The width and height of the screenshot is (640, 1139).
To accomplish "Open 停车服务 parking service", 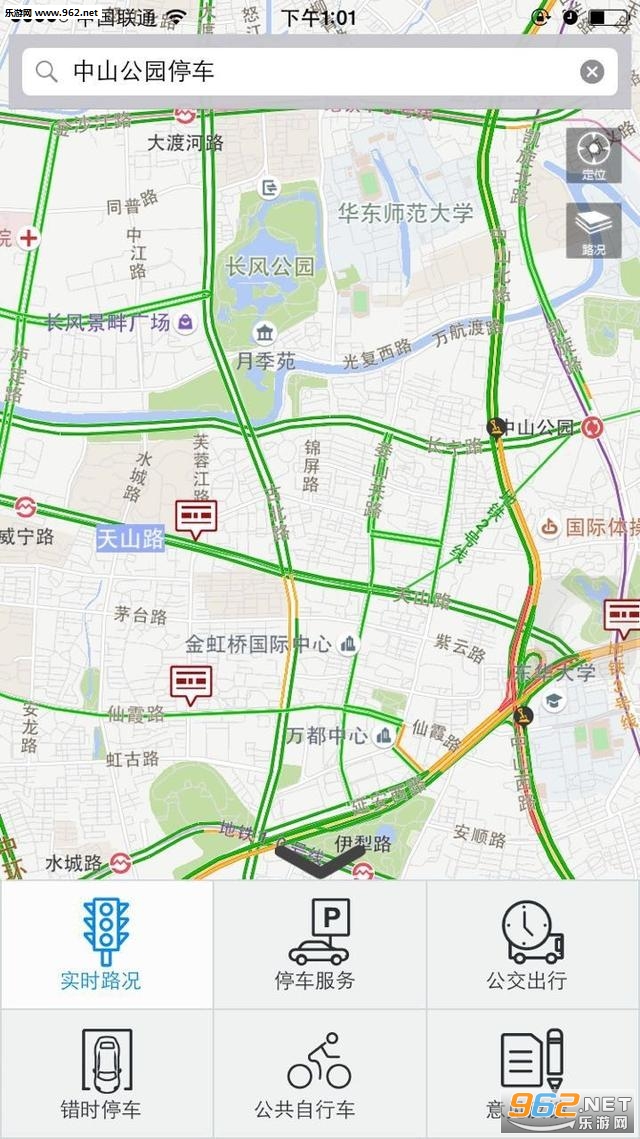I will point(320,944).
